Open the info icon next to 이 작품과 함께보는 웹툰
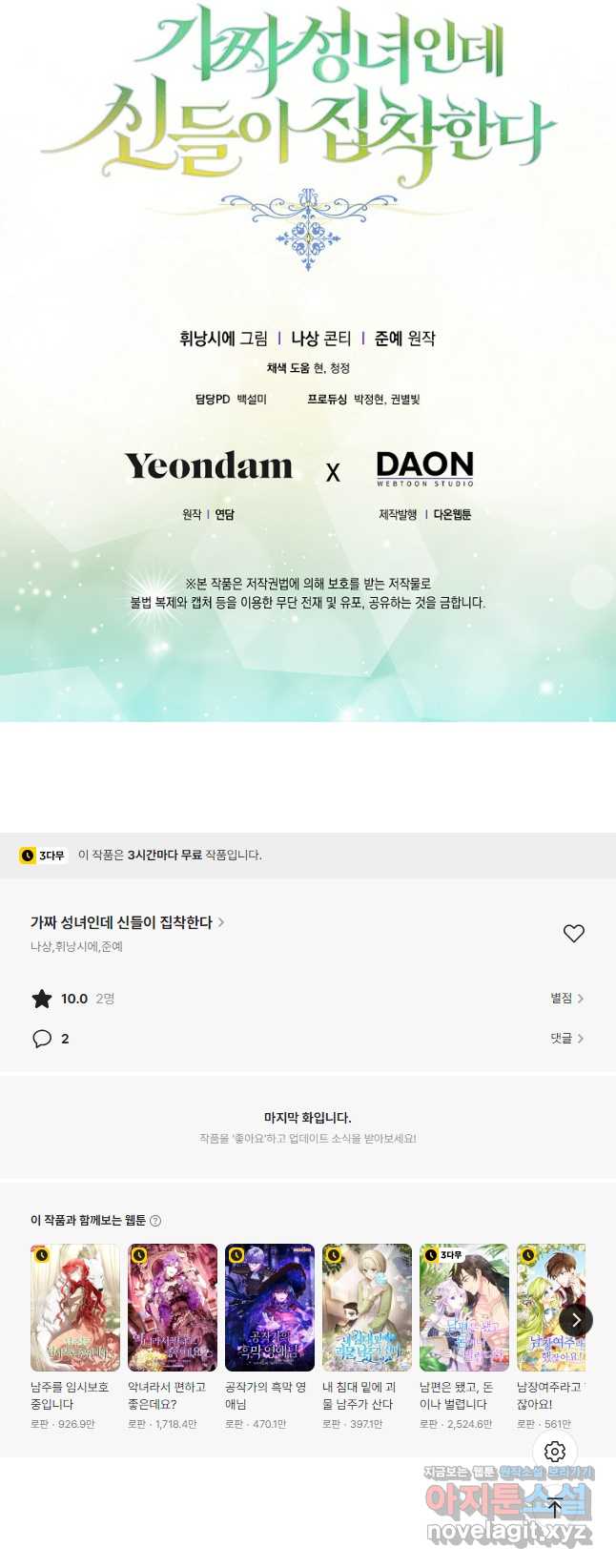Viewport: 616px width, 1568px height. 155,1221
